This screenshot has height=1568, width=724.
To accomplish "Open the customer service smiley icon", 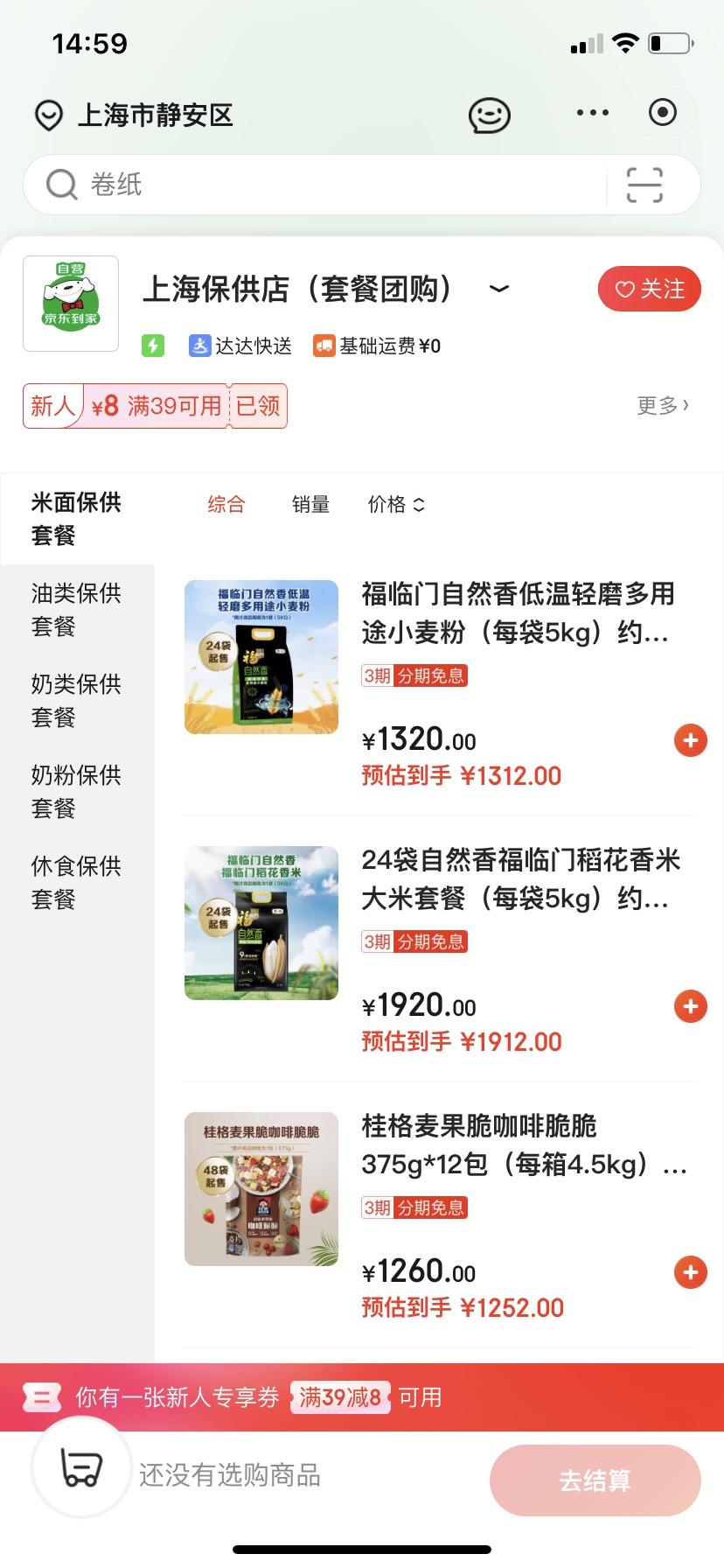I will pyautogui.click(x=490, y=114).
